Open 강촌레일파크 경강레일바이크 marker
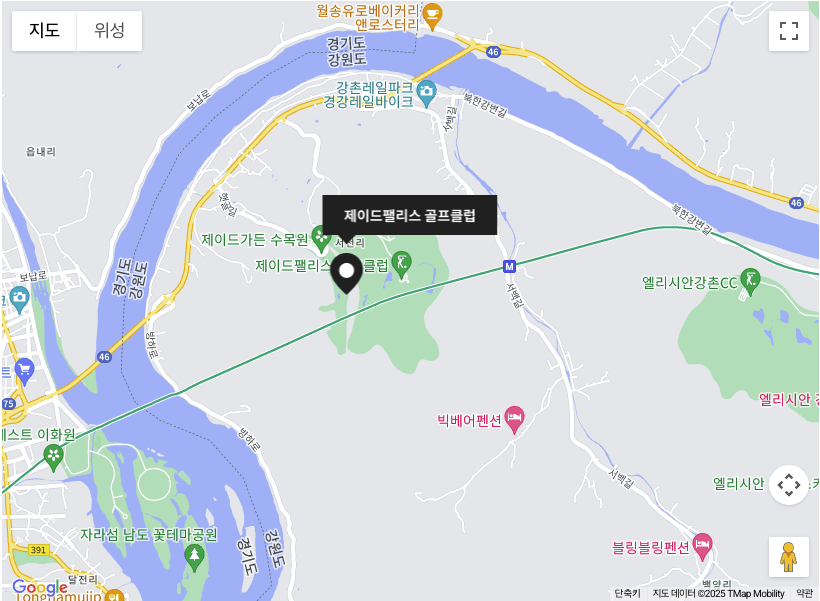 [x=427, y=92]
